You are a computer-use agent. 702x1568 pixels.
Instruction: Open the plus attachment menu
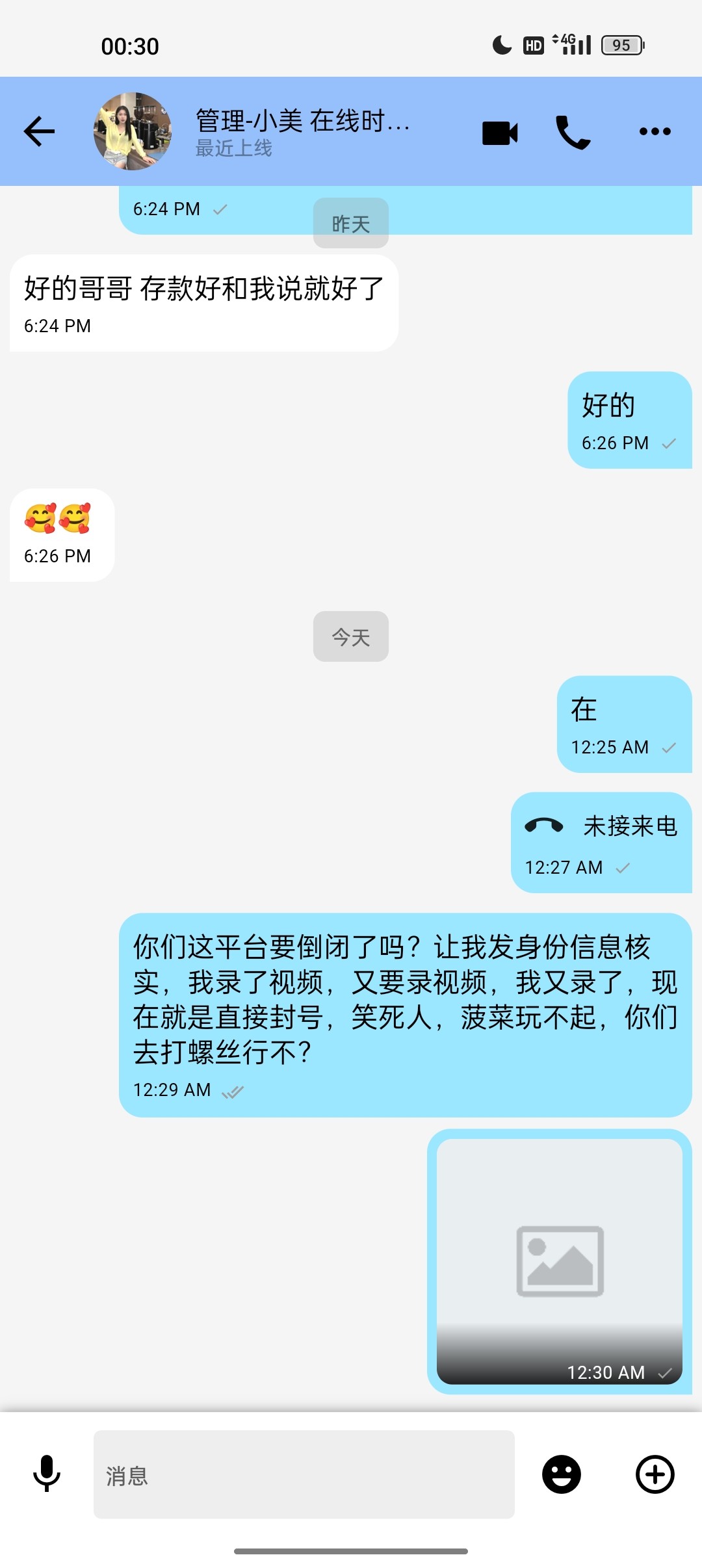655,1474
